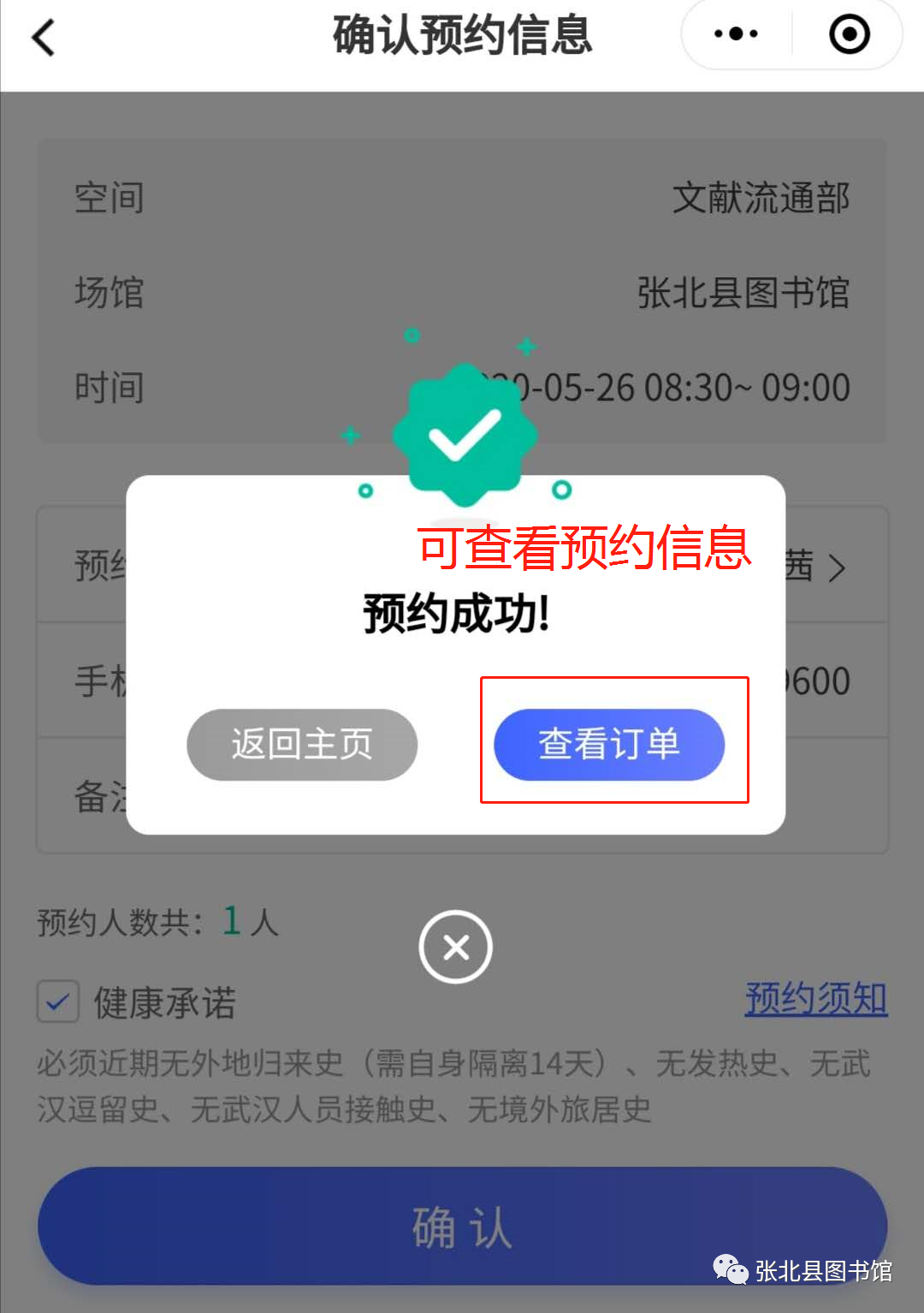924x1313 pixels.
Task: Click the right-pointing chevron beside 茜
Action: coord(837,567)
